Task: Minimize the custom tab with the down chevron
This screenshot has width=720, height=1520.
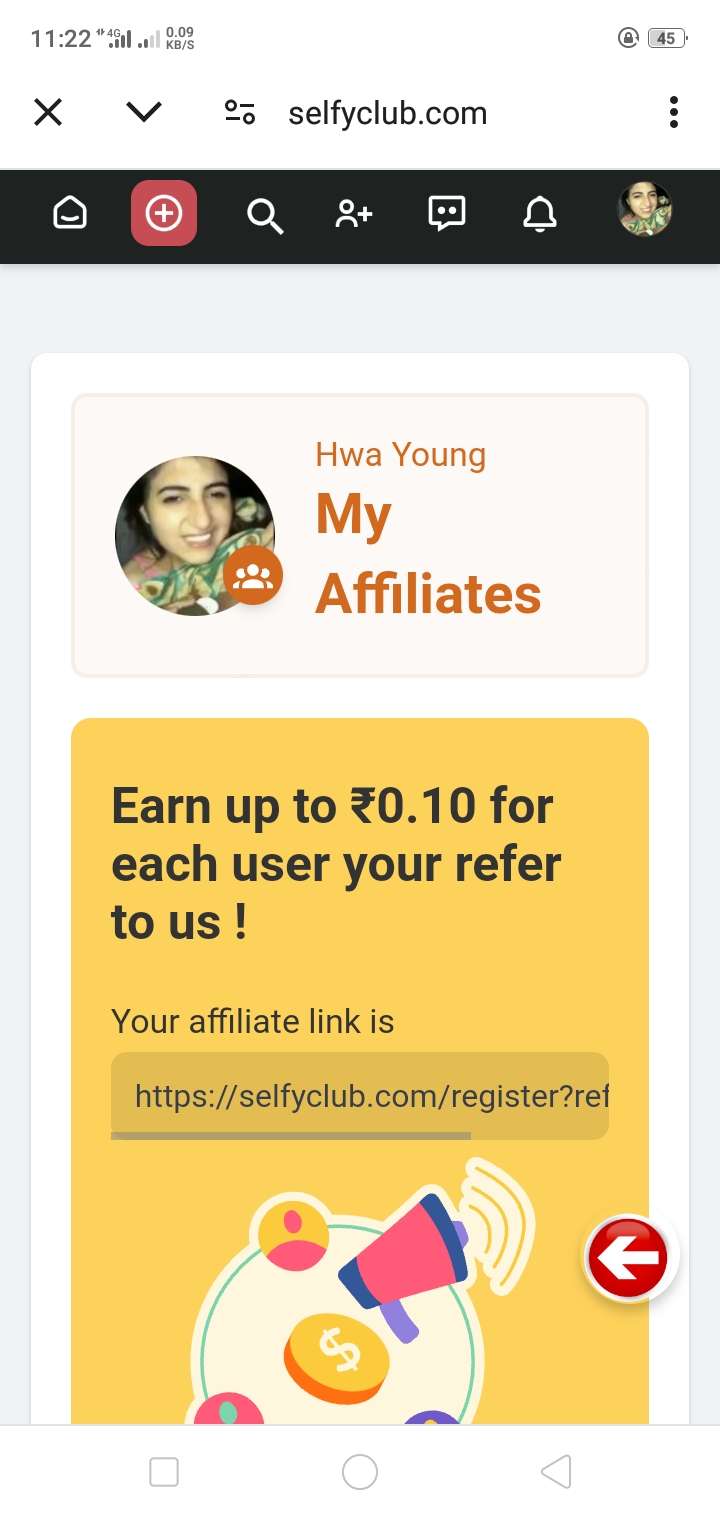Action: [x=144, y=113]
